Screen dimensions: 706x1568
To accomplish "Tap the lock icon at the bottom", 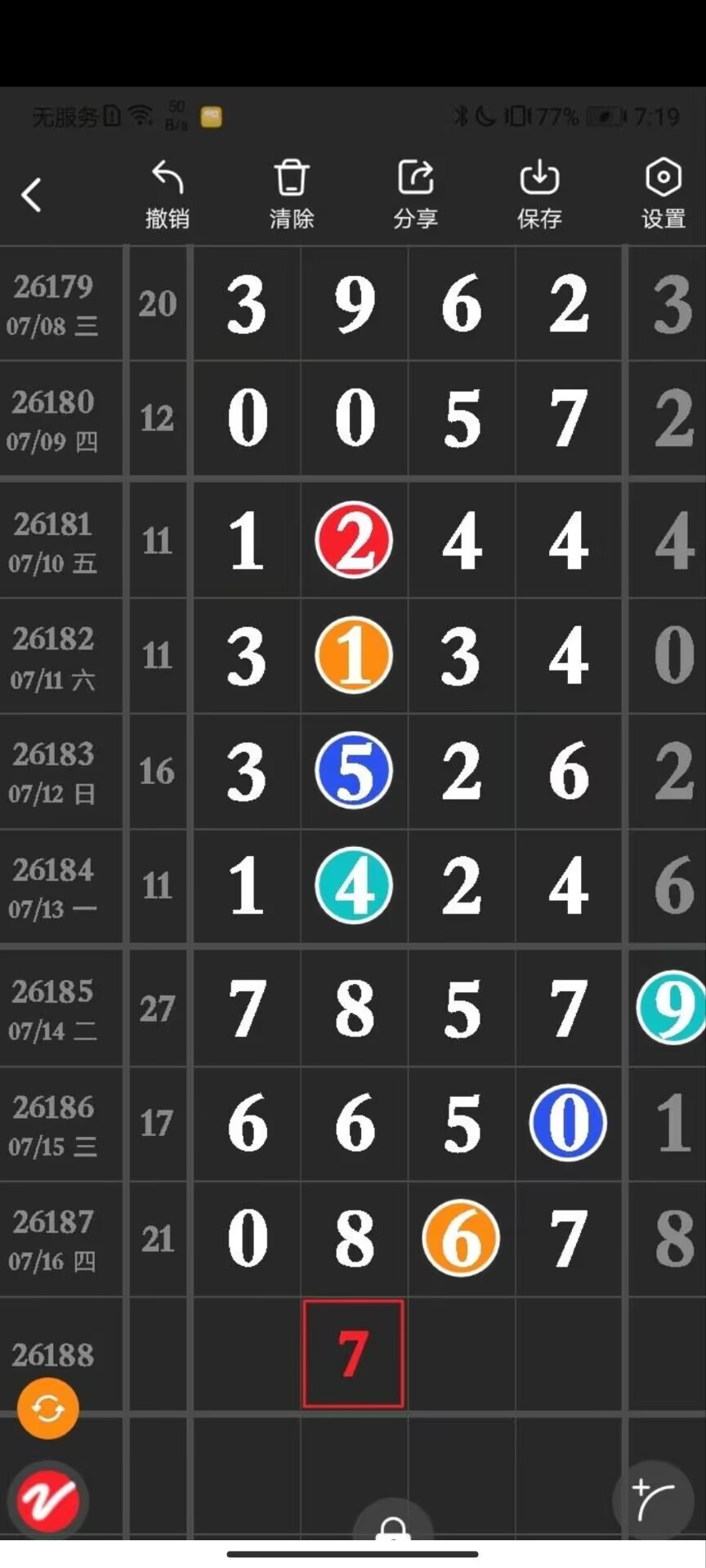I will point(393,1523).
